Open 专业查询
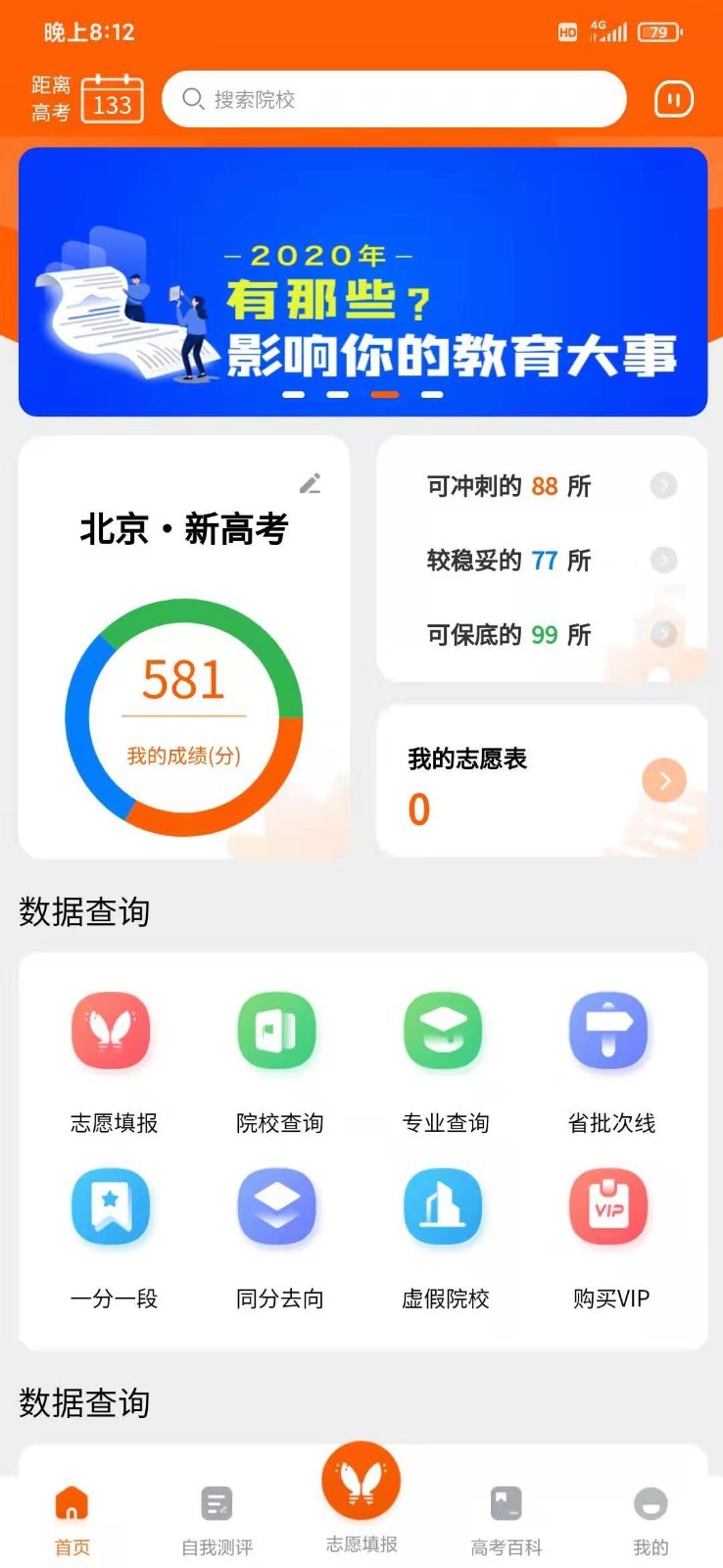 point(445,1060)
